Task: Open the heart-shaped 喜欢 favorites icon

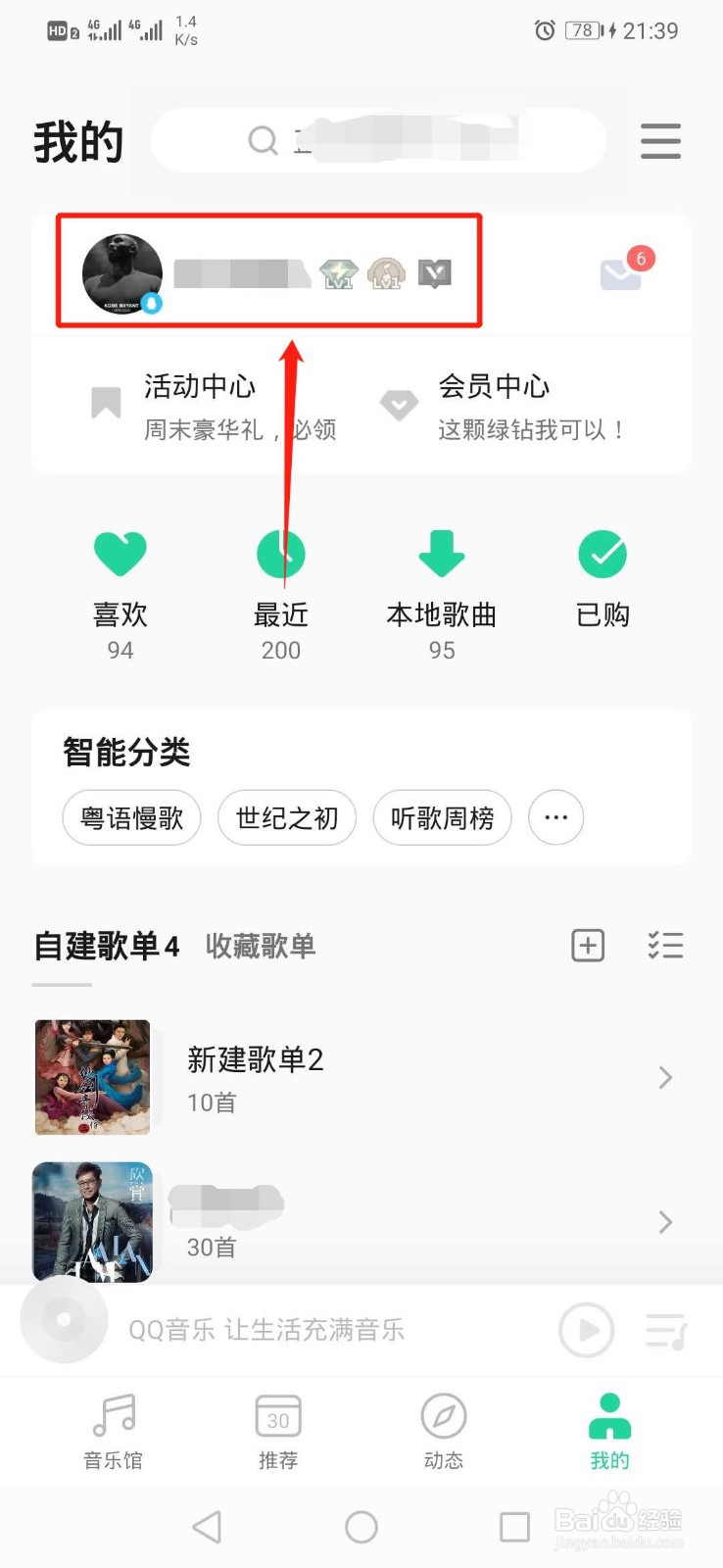Action: [120, 554]
